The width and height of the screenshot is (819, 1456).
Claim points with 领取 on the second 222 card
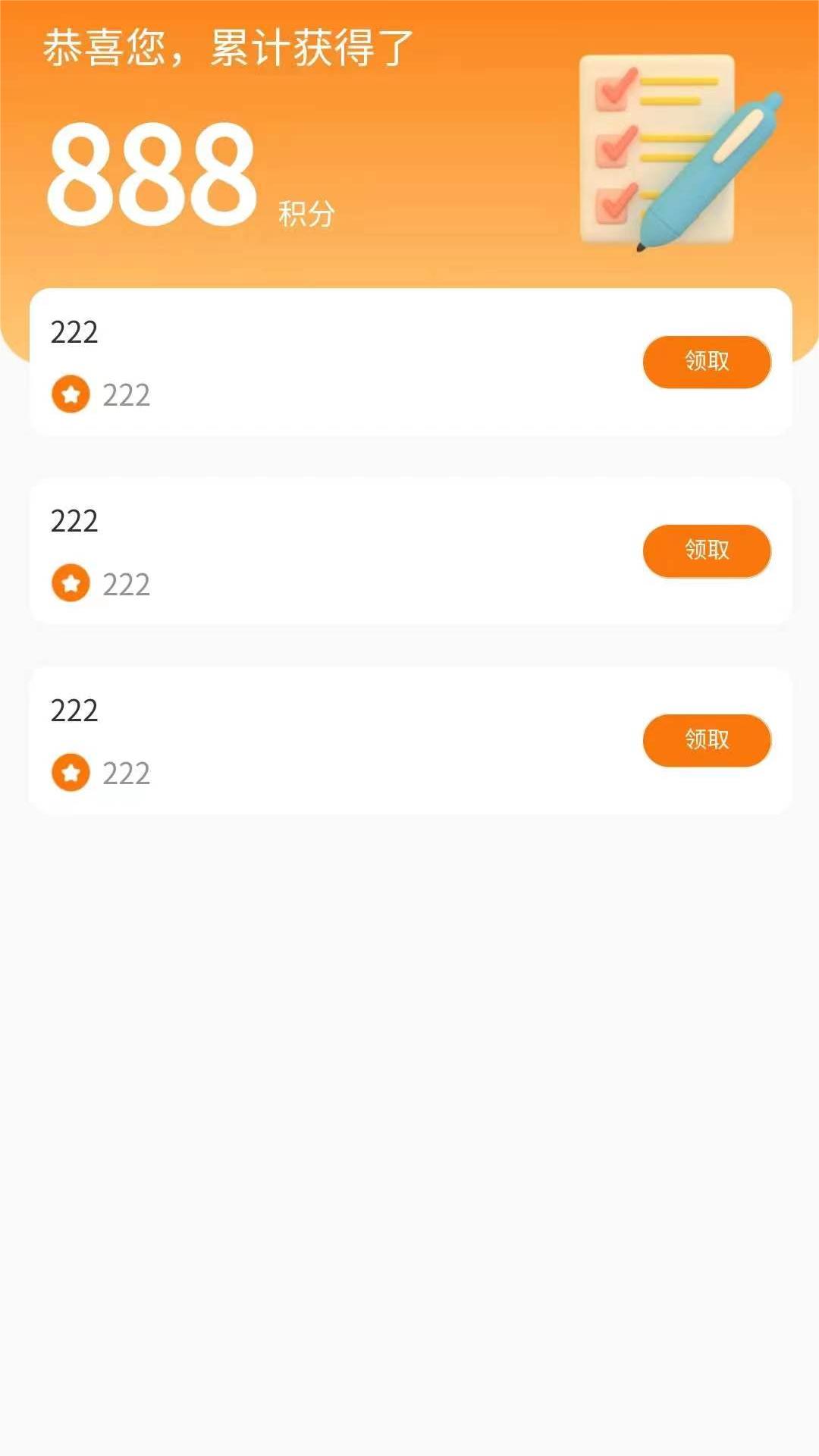707,551
